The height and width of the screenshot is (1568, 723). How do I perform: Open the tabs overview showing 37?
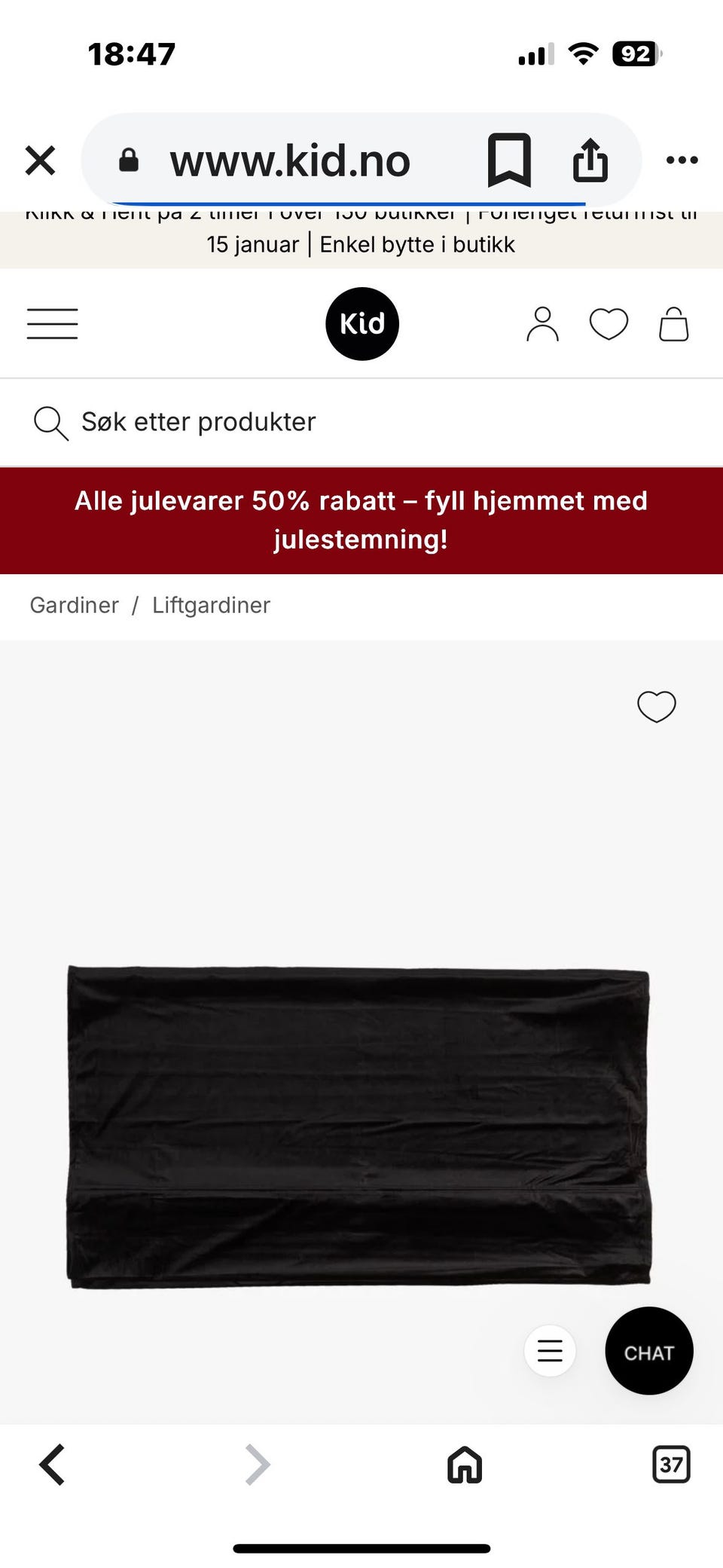click(670, 1465)
